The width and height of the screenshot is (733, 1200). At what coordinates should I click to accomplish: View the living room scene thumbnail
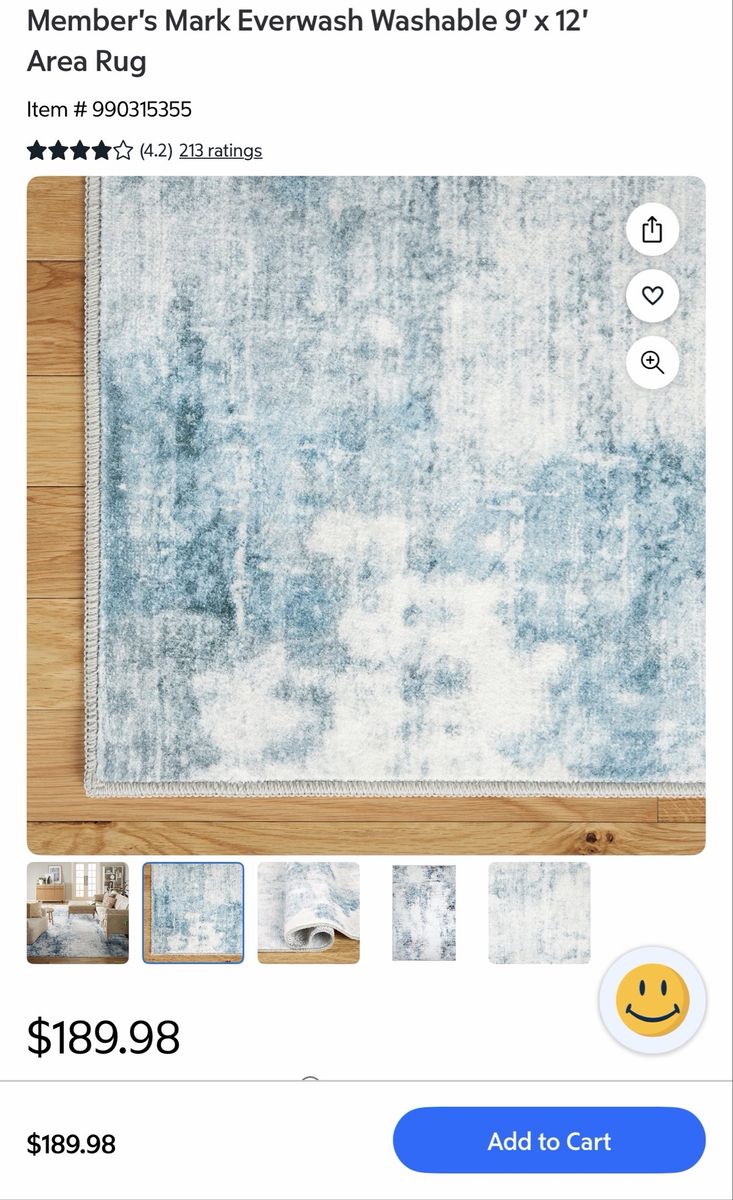click(x=78, y=913)
